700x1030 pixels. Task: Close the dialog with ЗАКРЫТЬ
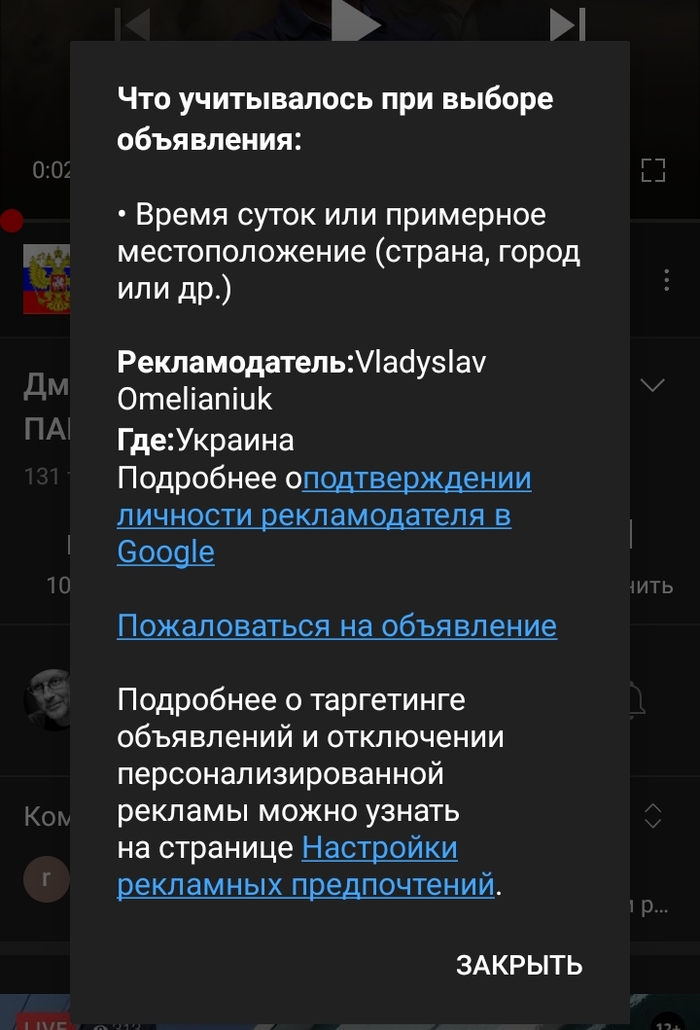click(x=519, y=965)
